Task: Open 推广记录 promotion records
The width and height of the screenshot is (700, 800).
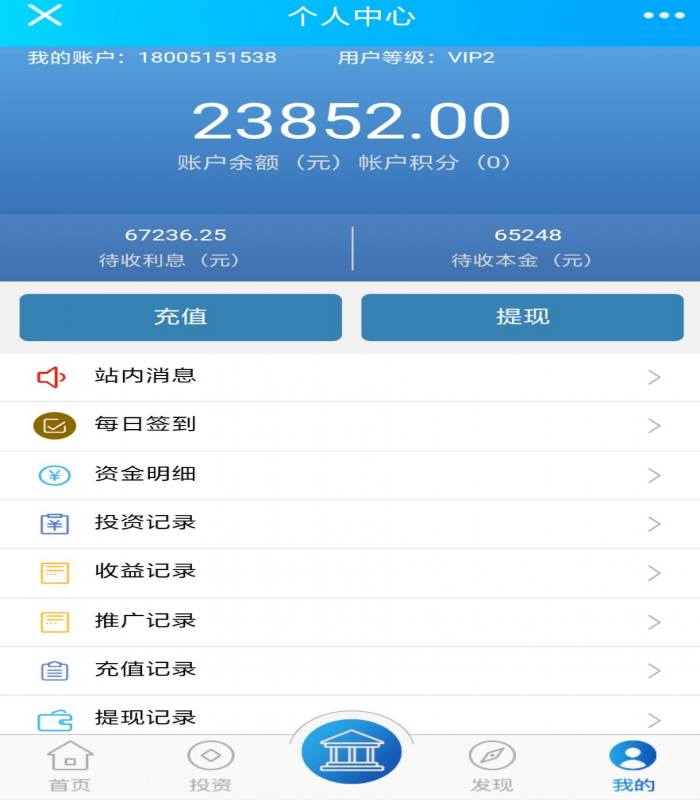Action: (x=350, y=621)
